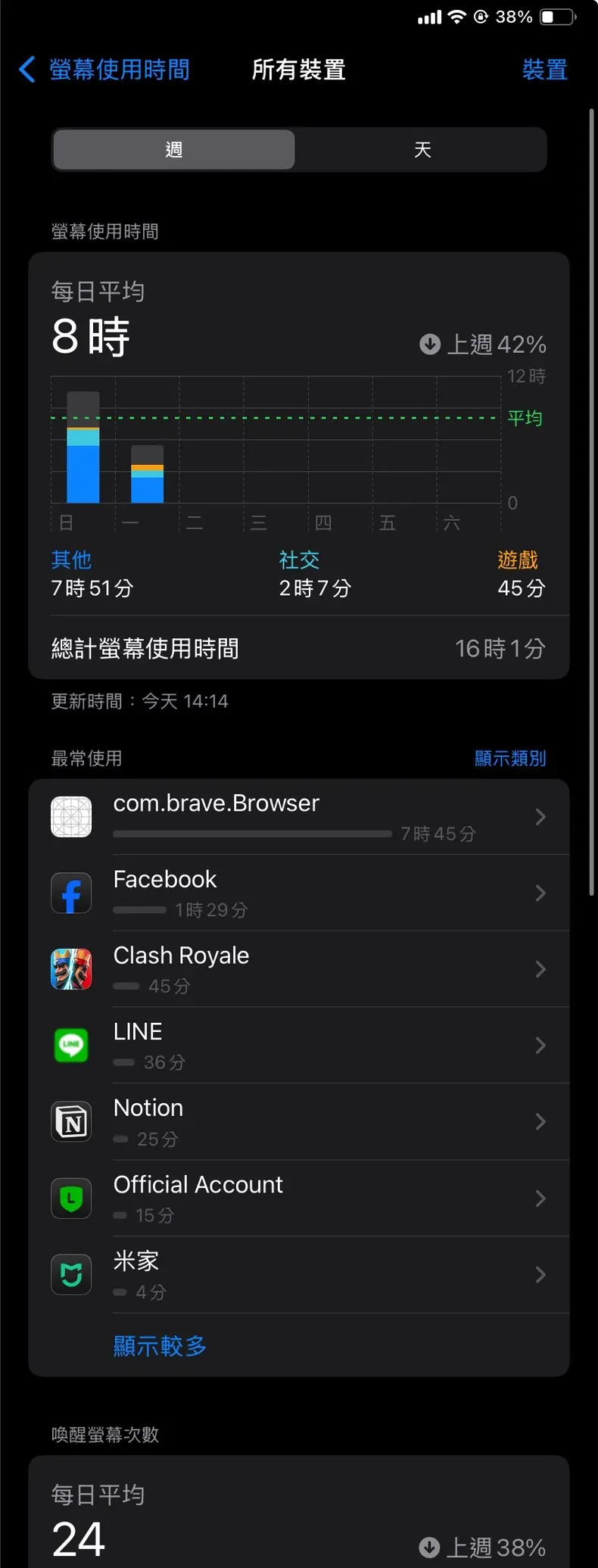This screenshot has width=598, height=1568.
Task: Select the 日 bar in usage chart
Action: point(83,448)
